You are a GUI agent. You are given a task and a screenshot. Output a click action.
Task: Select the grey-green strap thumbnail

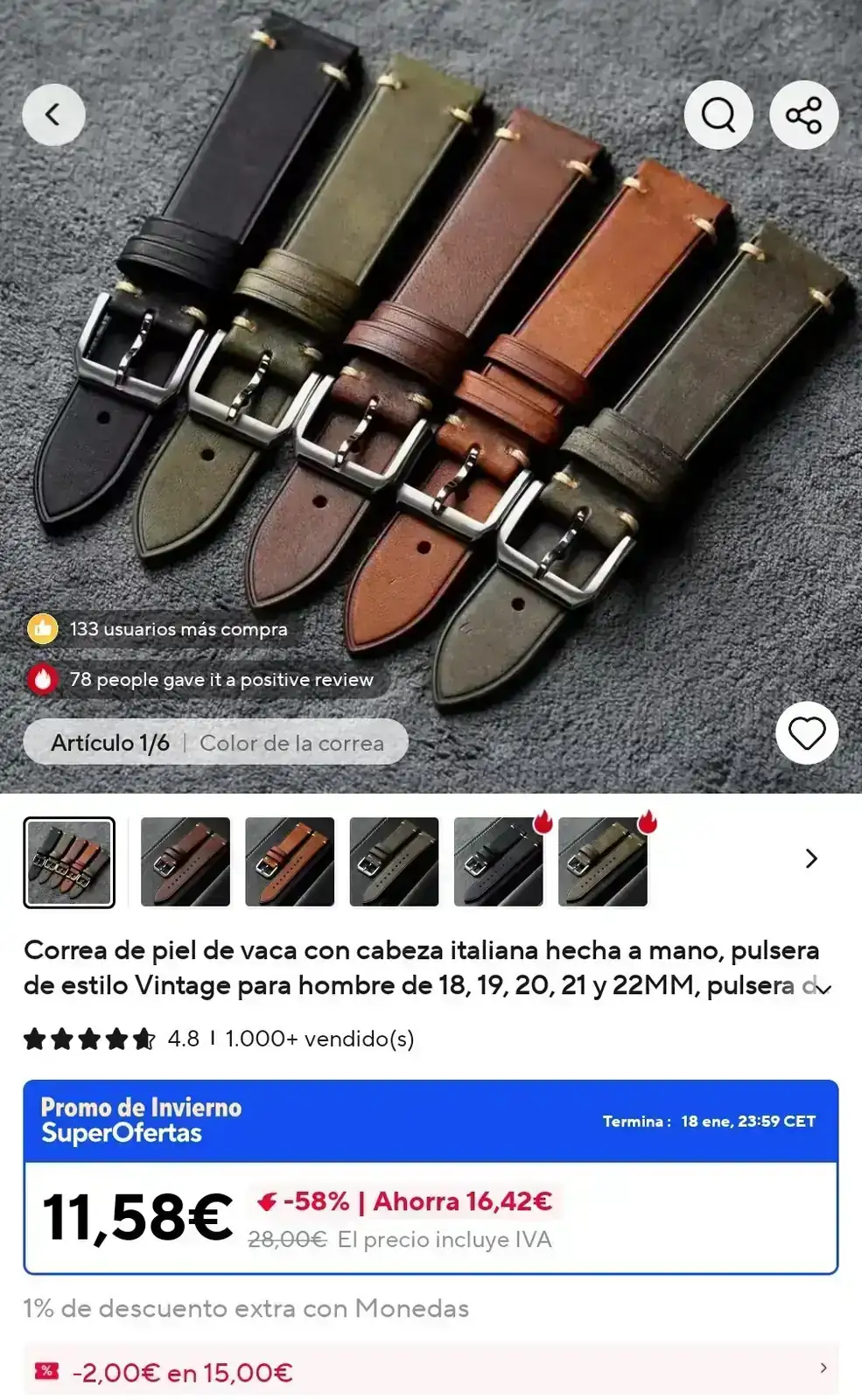(x=394, y=862)
